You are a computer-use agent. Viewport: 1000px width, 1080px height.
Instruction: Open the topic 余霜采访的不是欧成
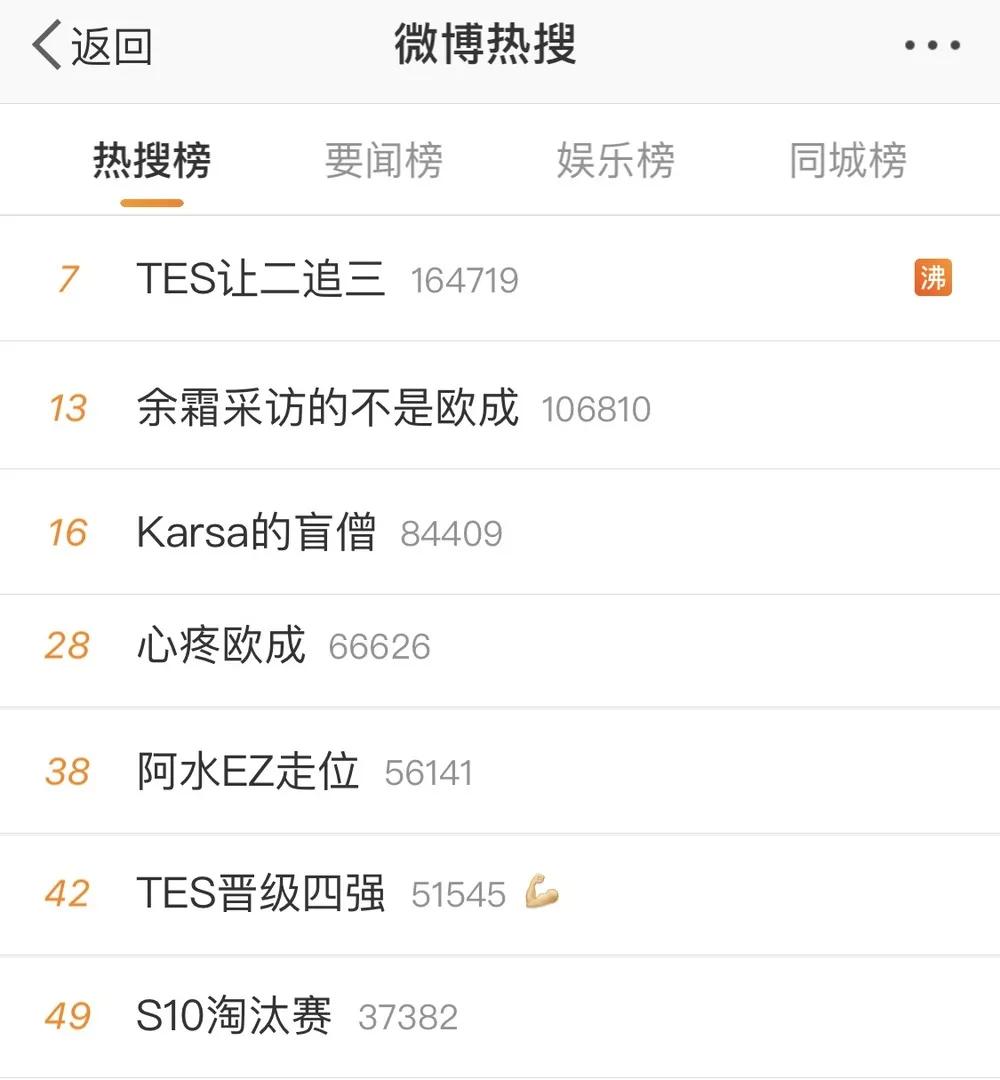click(x=328, y=408)
